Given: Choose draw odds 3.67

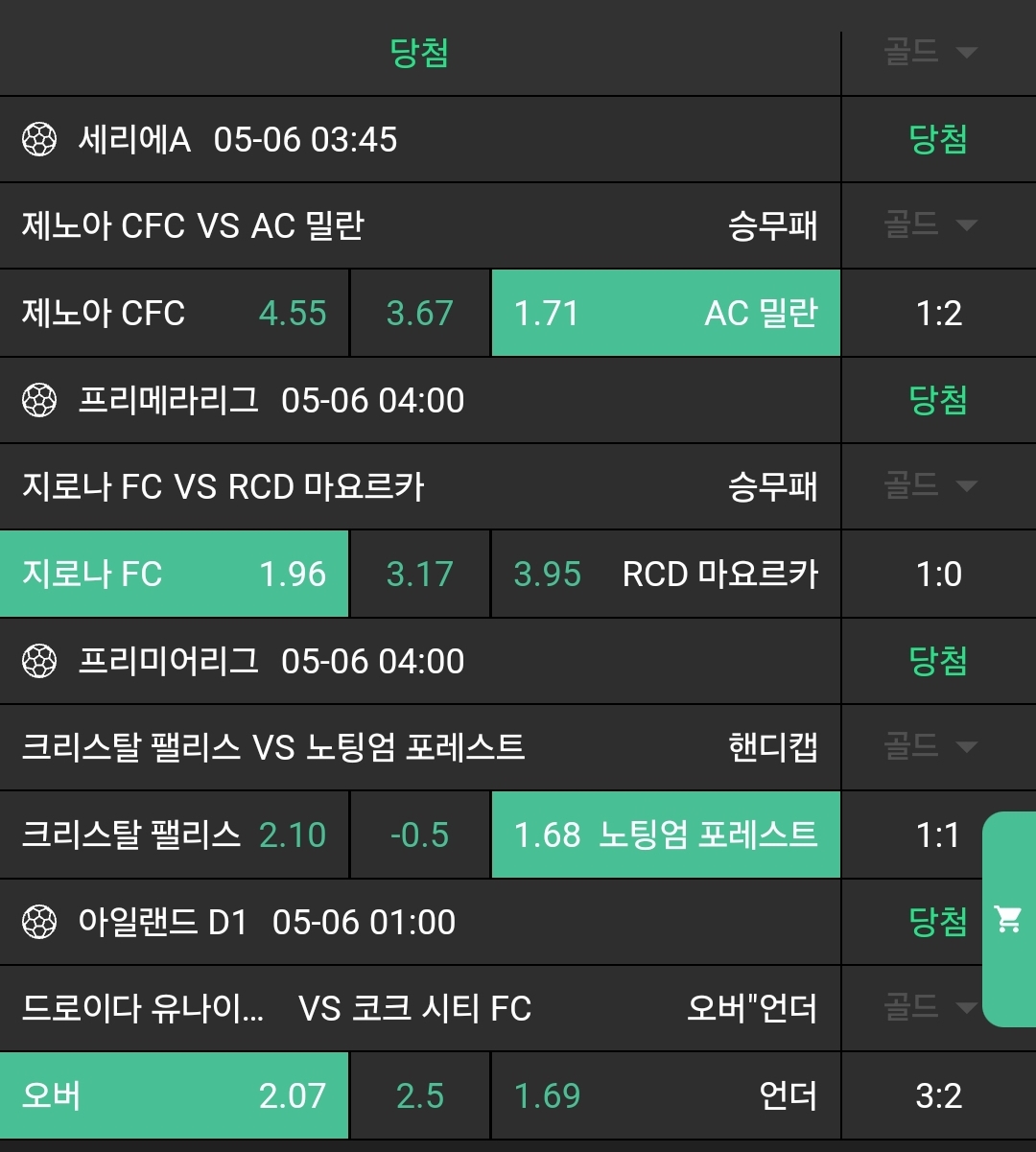Looking at the screenshot, I should (x=419, y=313).
